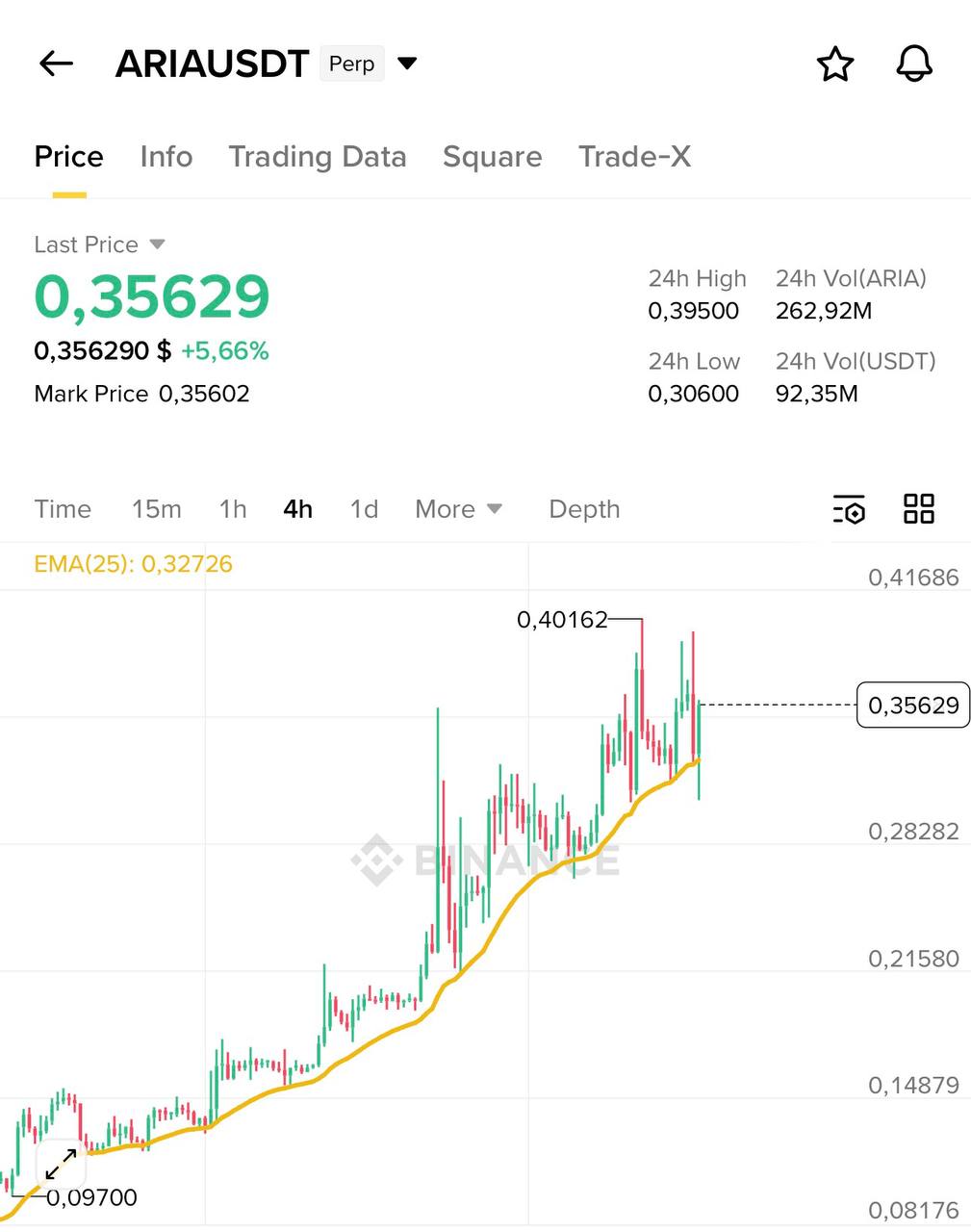The image size is (971, 1232).
Task: Open the Trading Data tab
Action: [x=317, y=156]
